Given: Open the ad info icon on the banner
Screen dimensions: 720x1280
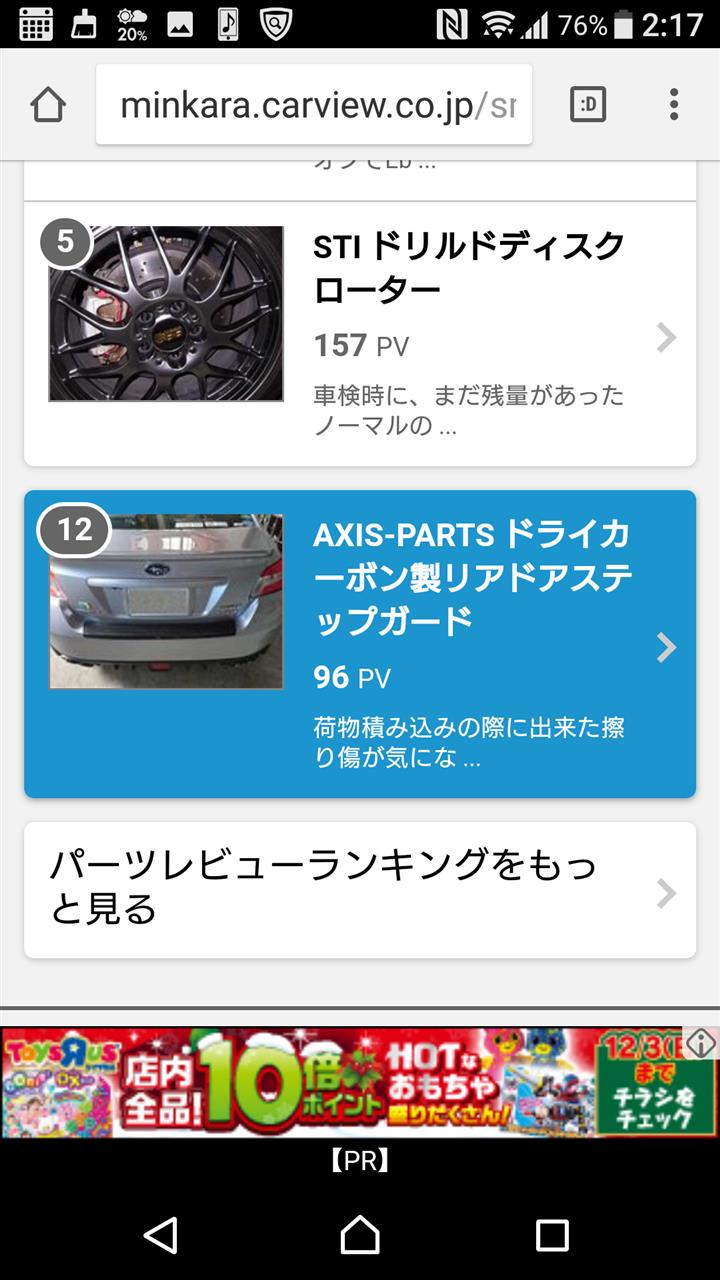Looking at the screenshot, I should [702, 1043].
